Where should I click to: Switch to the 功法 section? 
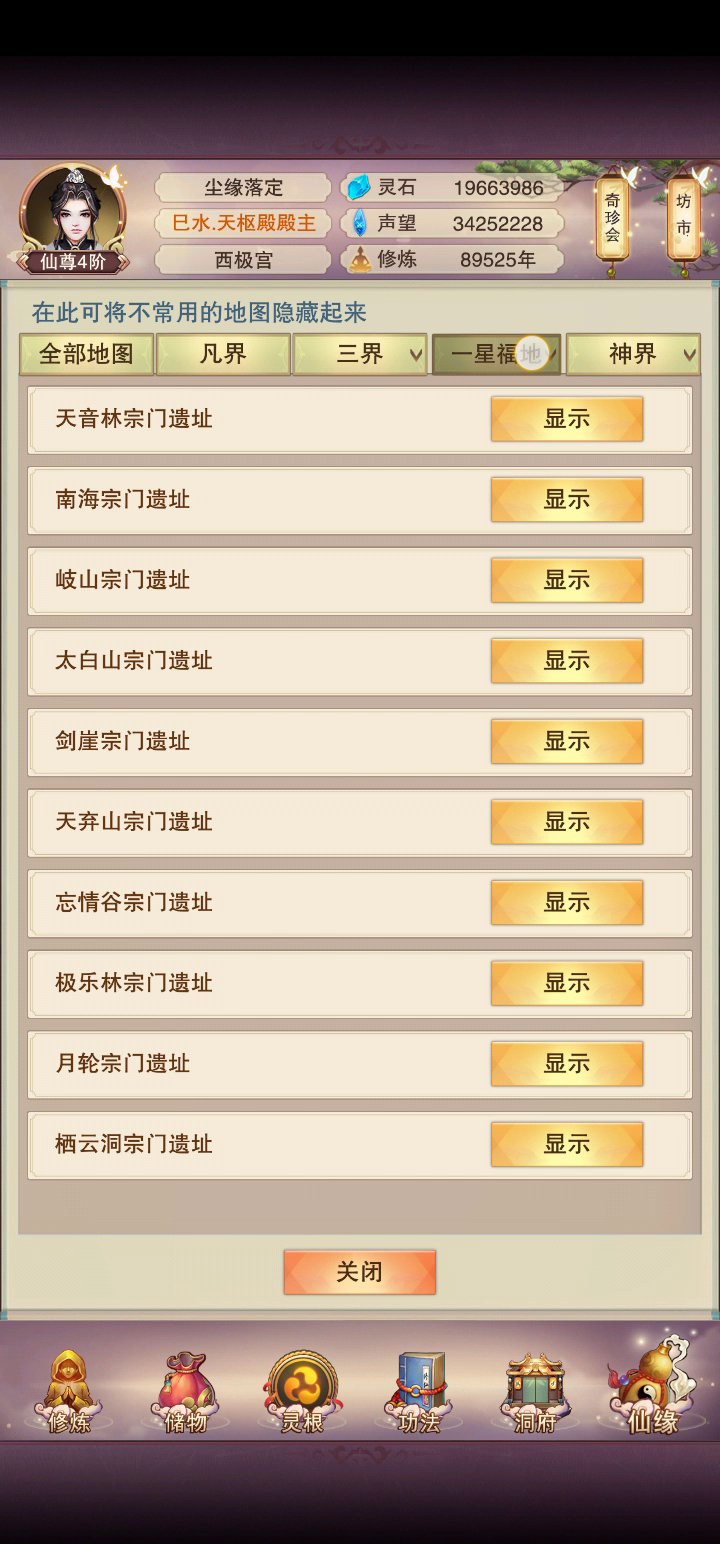419,1392
